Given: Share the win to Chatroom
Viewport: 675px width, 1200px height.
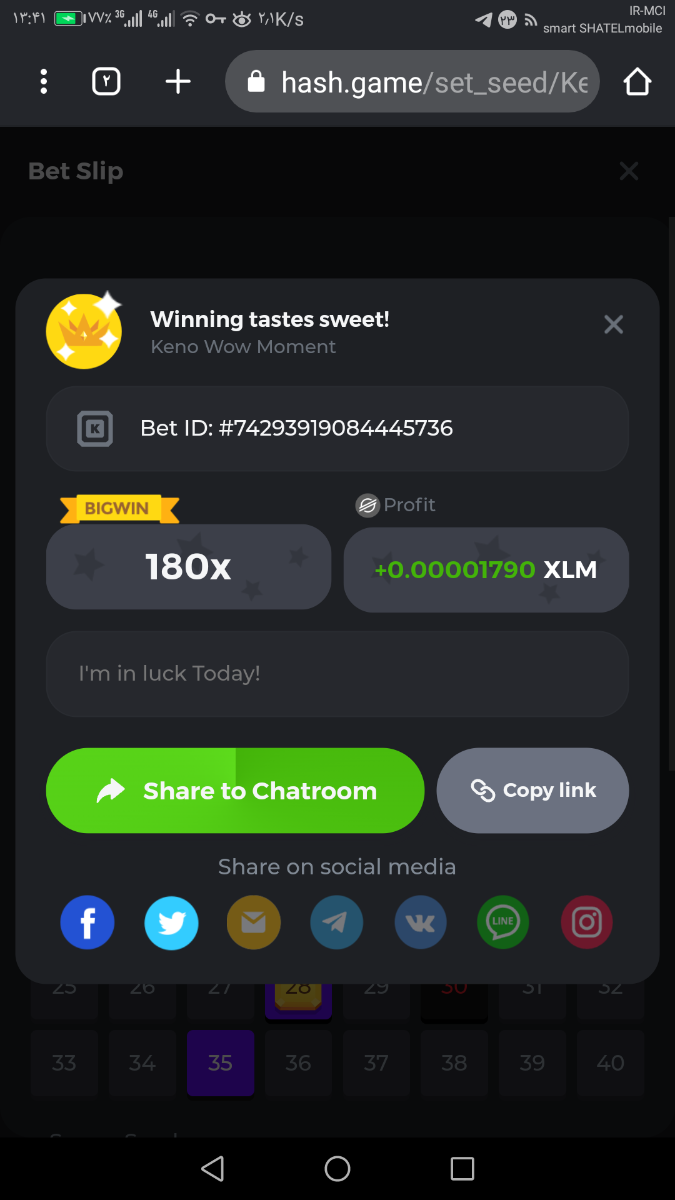Looking at the screenshot, I should tap(235, 791).
